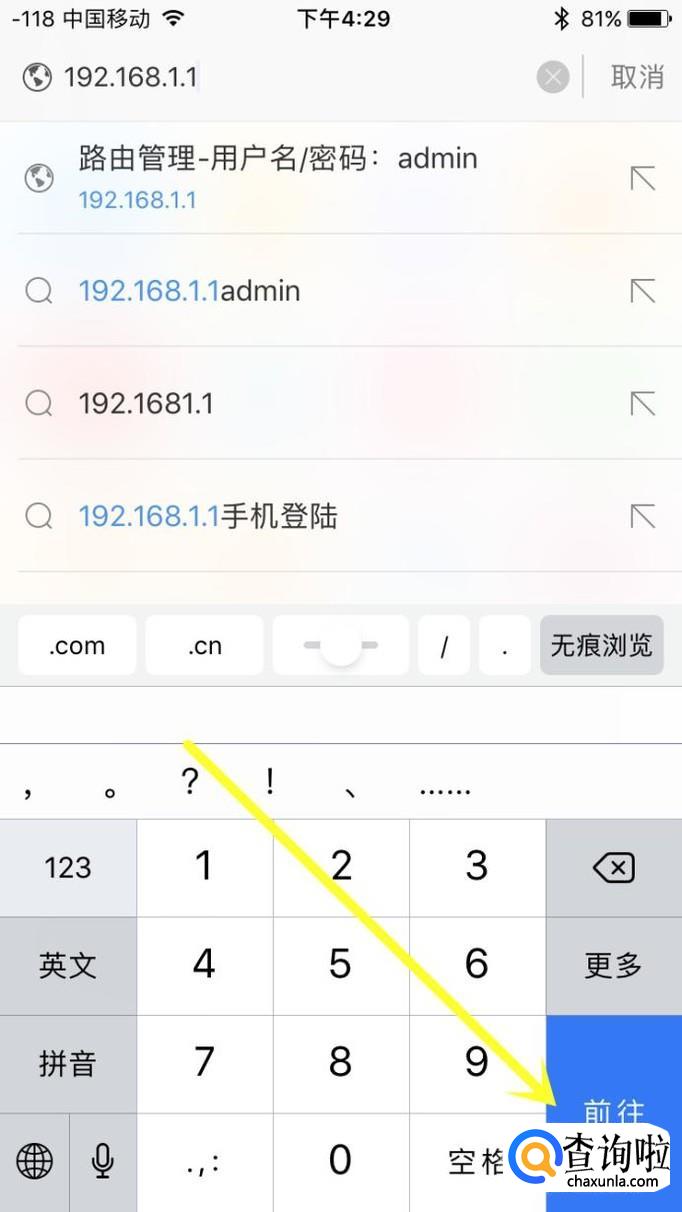The height and width of the screenshot is (1212, 682).
Task: Fill the address bar with 192.1681.1 via its arrow
Action: [643, 404]
